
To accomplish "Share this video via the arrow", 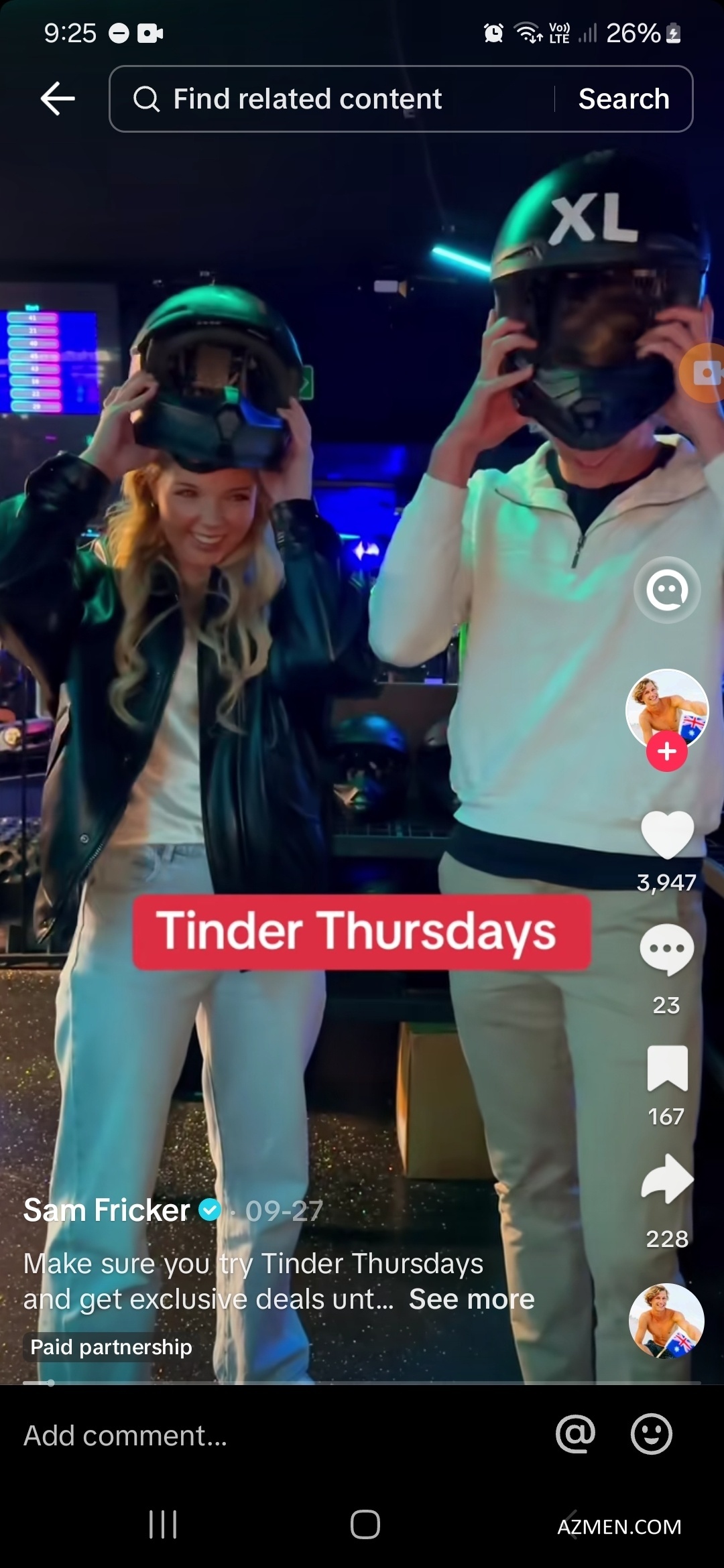I will click(667, 1179).
